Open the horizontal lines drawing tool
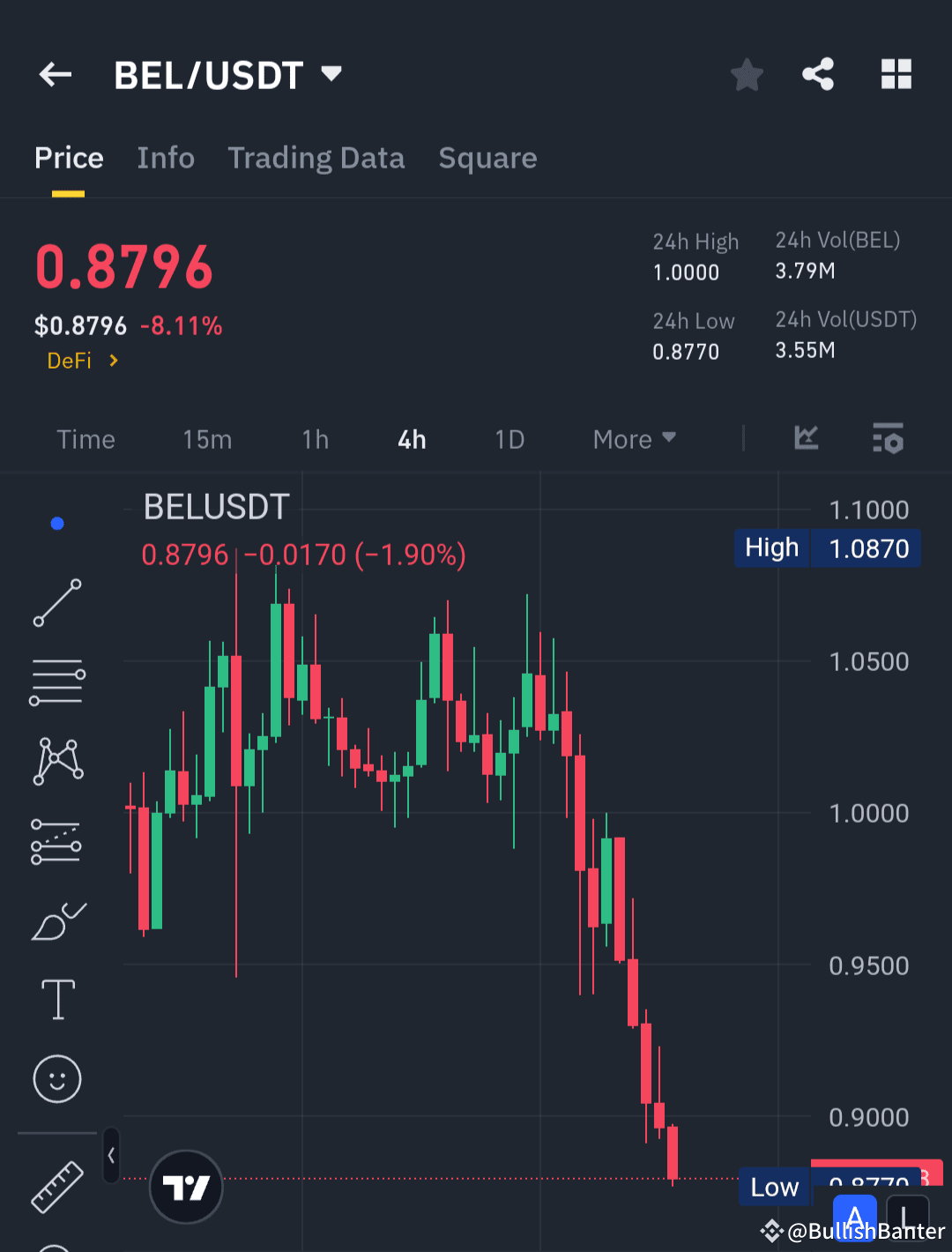The height and width of the screenshot is (1252, 952). pyautogui.click(x=56, y=680)
